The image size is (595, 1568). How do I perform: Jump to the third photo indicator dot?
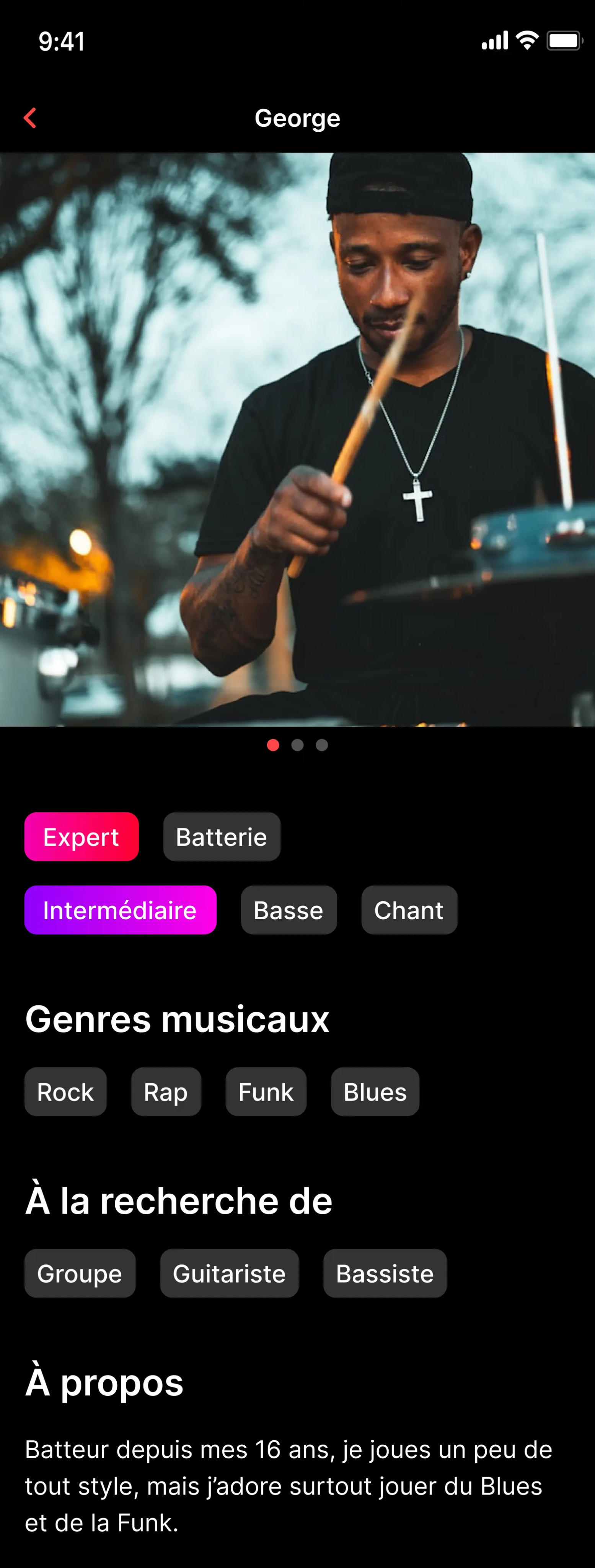tap(322, 745)
